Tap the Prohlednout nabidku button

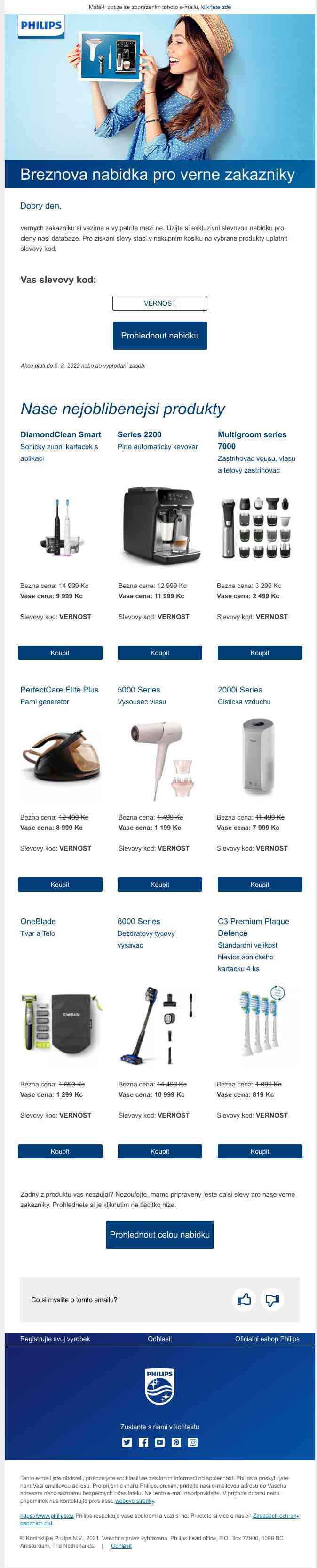159,335
